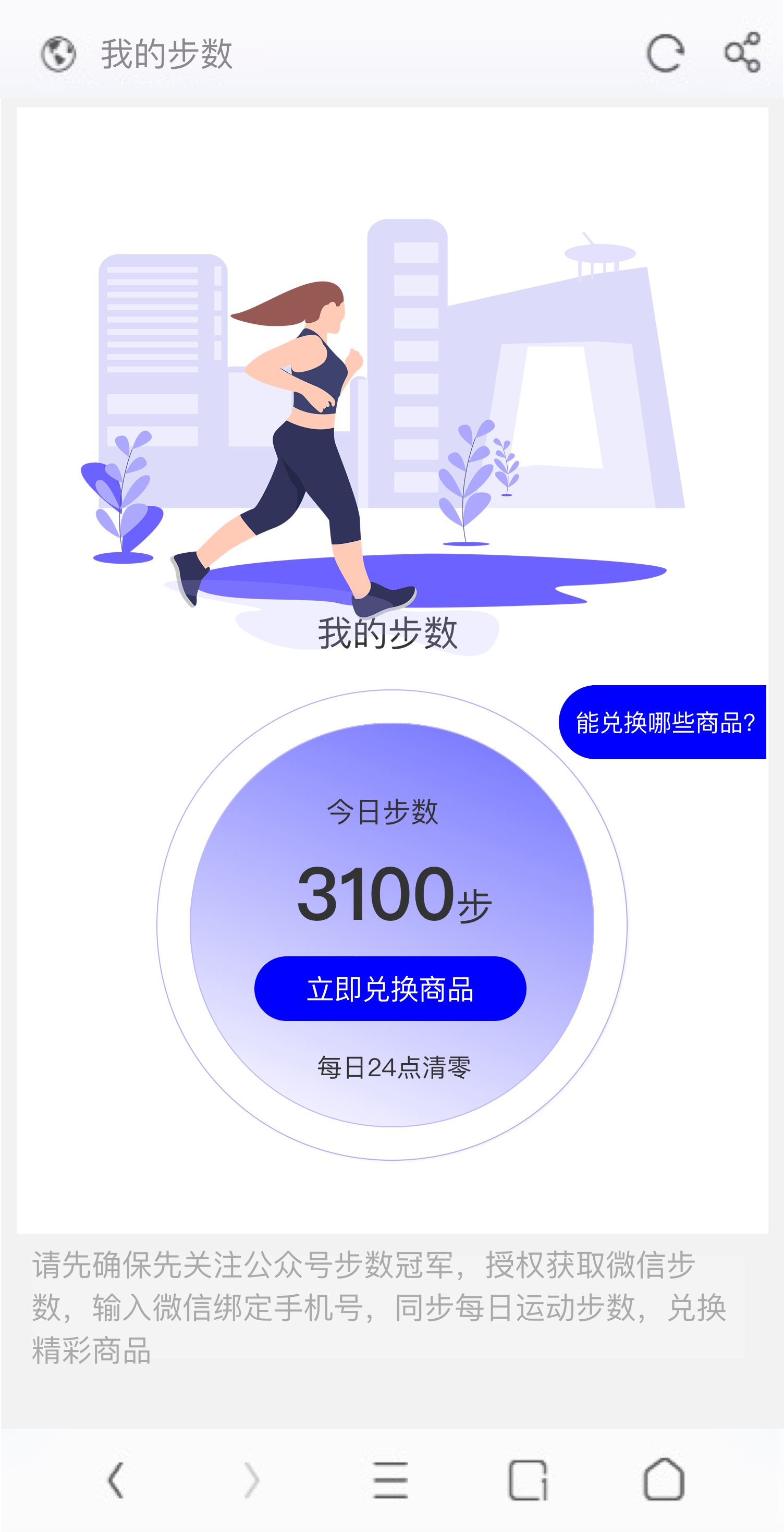This screenshot has height=1532, width=784.
Task: Go back with browser back arrow
Action: click(116, 1480)
